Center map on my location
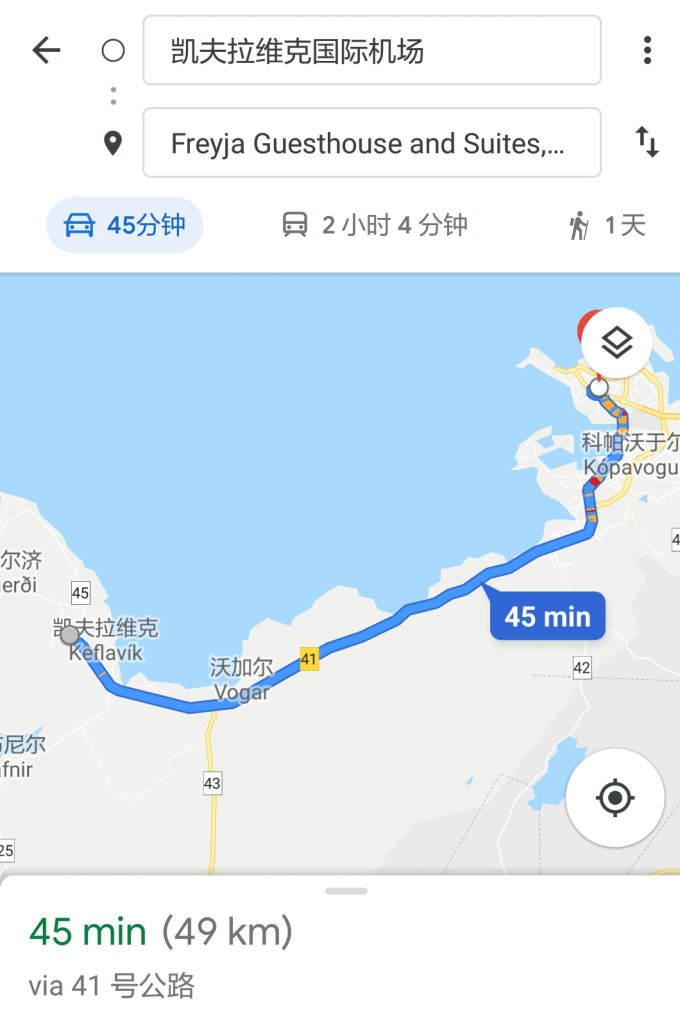The image size is (680, 1012). click(x=614, y=797)
